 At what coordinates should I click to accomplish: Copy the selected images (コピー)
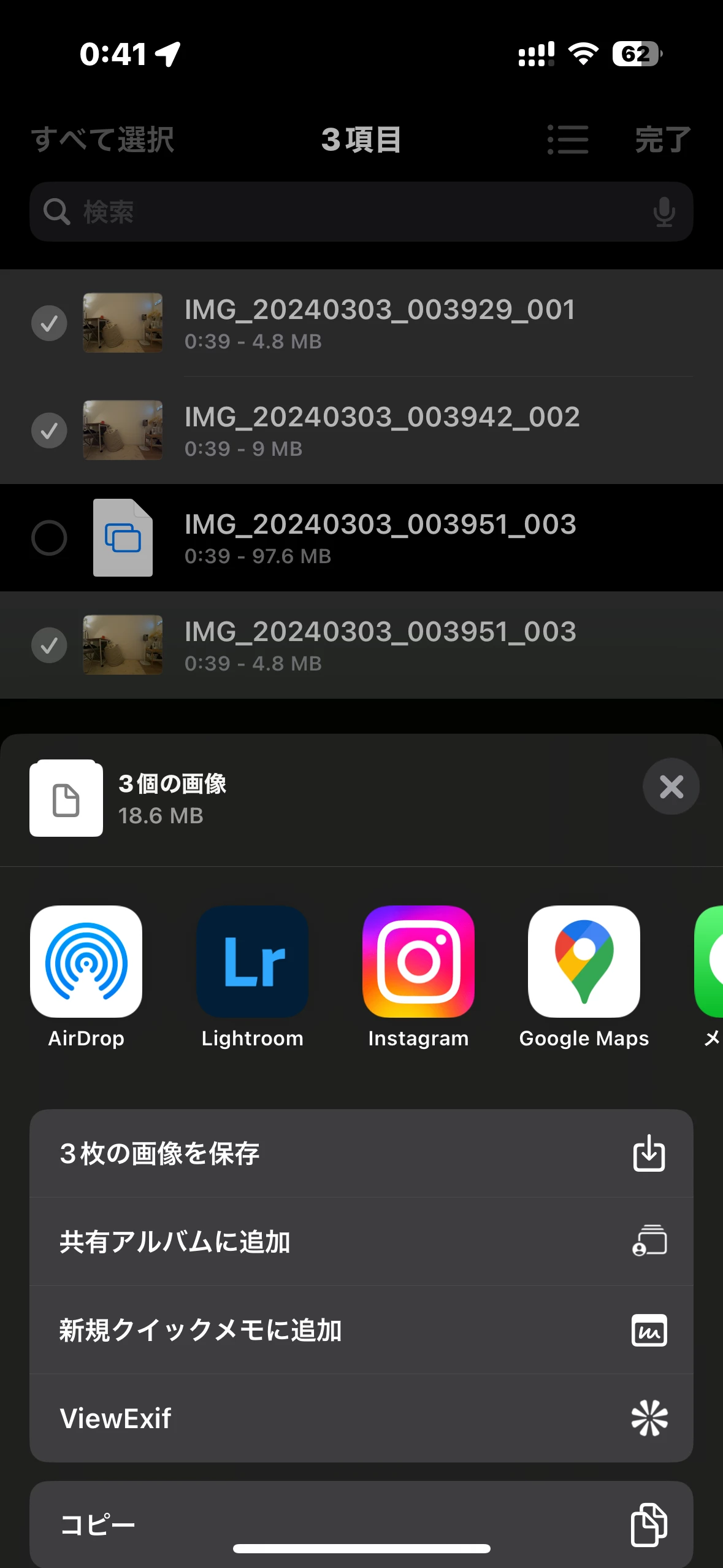click(x=361, y=1524)
